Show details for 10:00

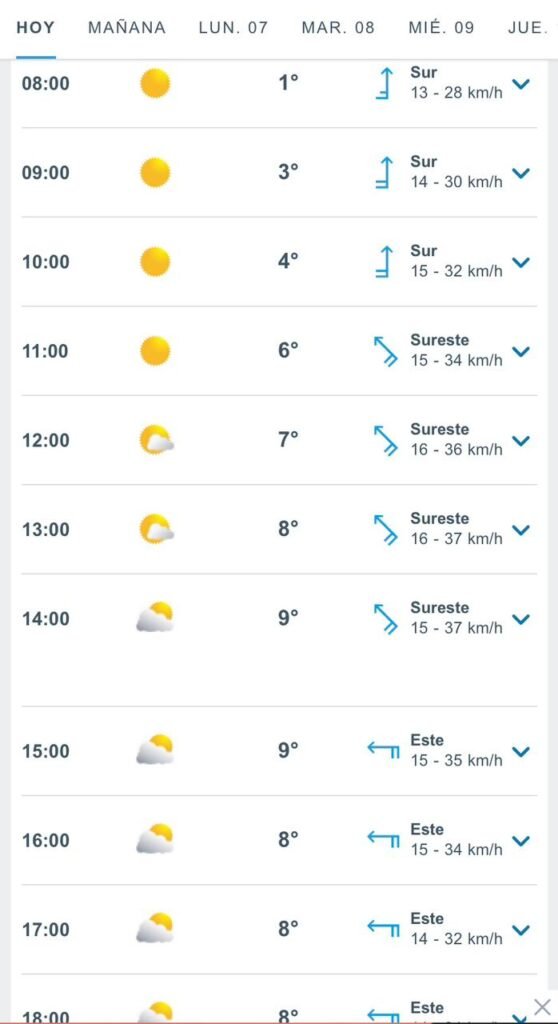[521, 262]
